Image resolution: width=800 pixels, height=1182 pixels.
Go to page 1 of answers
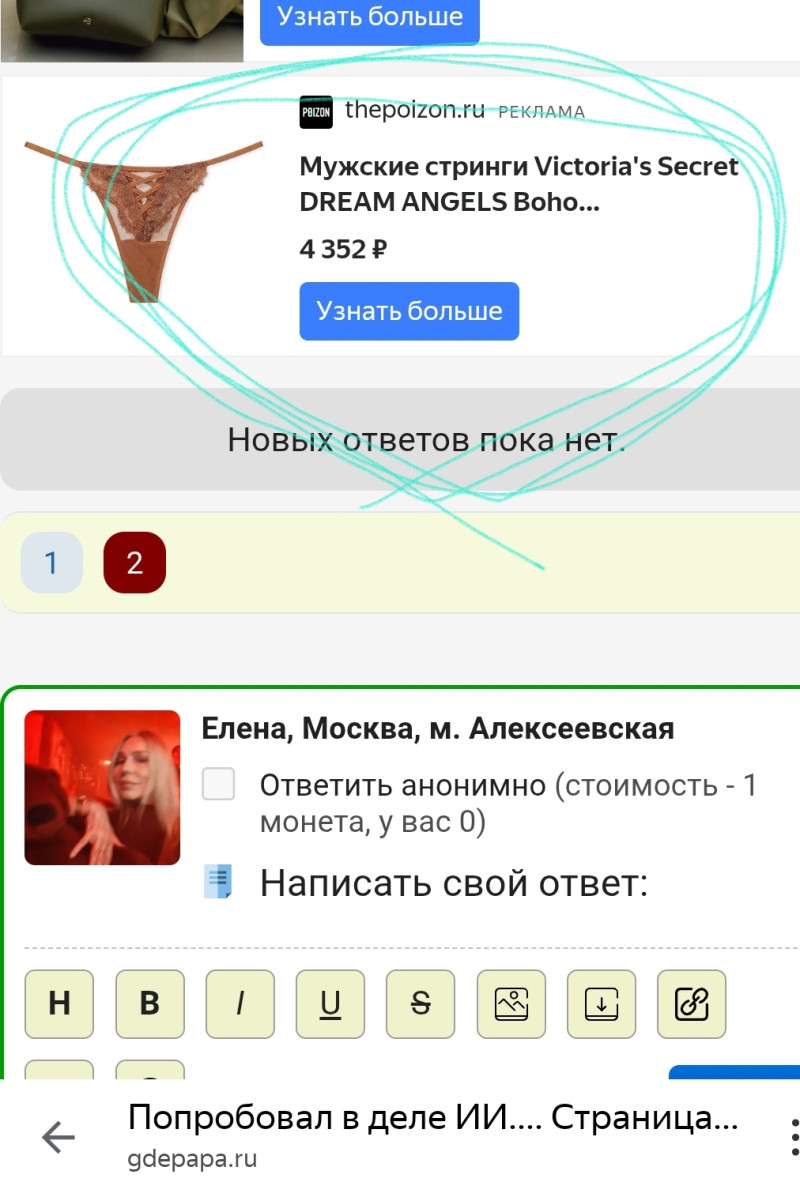51,562
